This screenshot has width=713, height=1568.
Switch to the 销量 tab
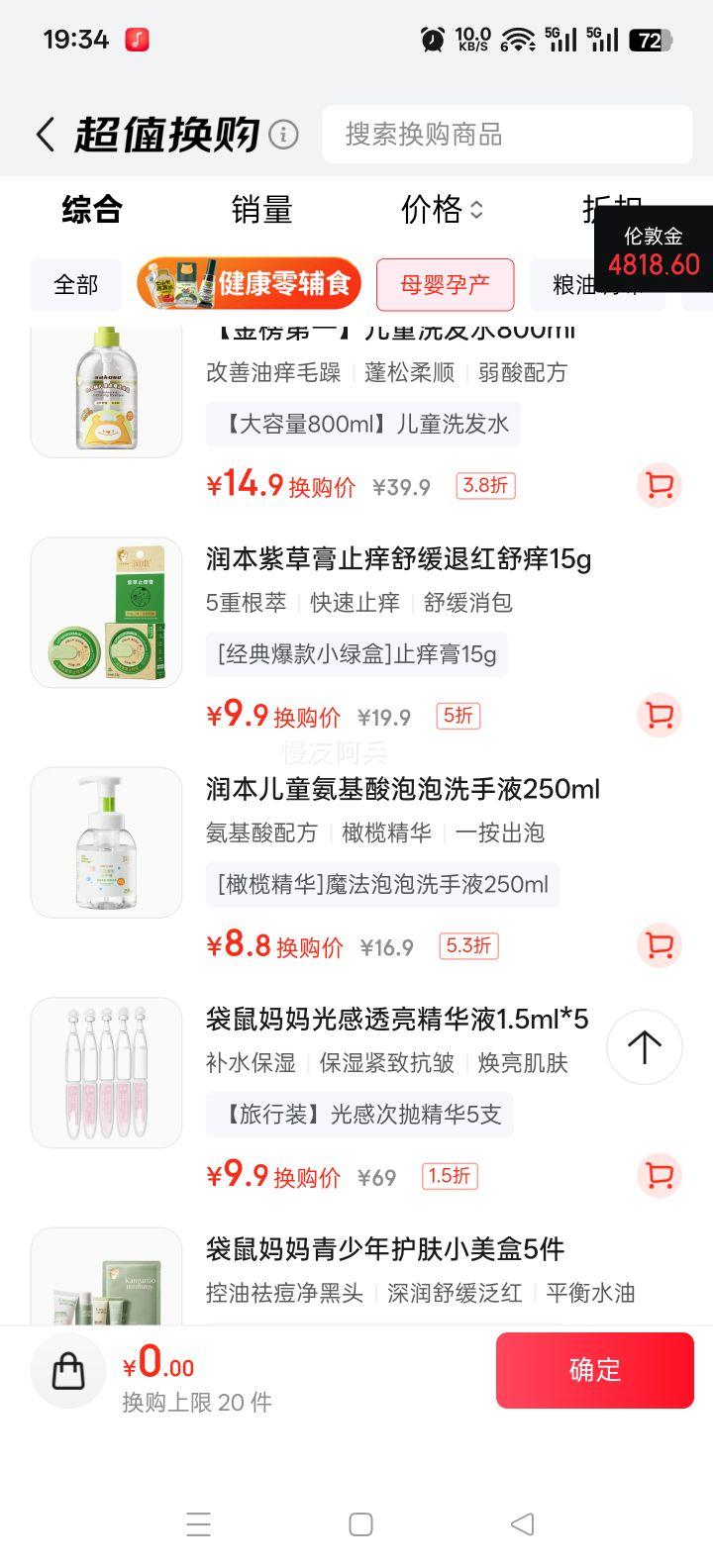click(x=260, y=210)
